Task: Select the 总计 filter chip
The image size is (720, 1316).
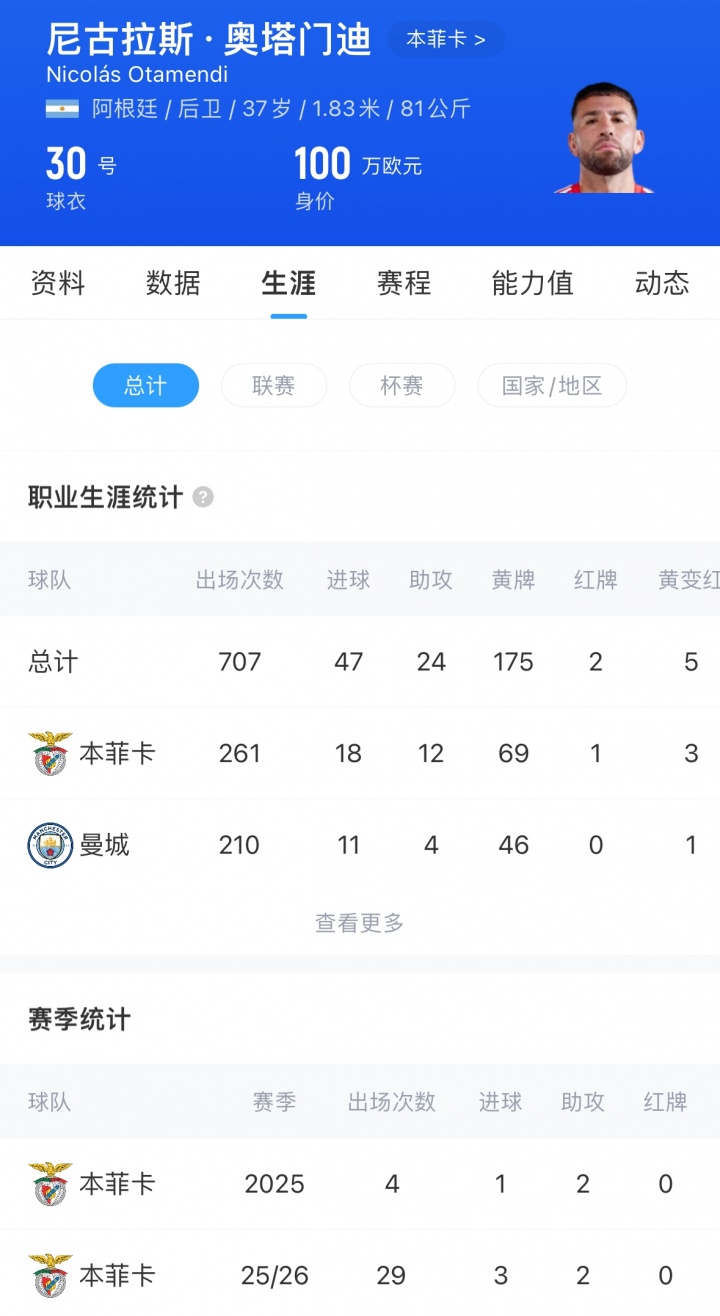Action: pyautogui.click(x=146, y=386)
